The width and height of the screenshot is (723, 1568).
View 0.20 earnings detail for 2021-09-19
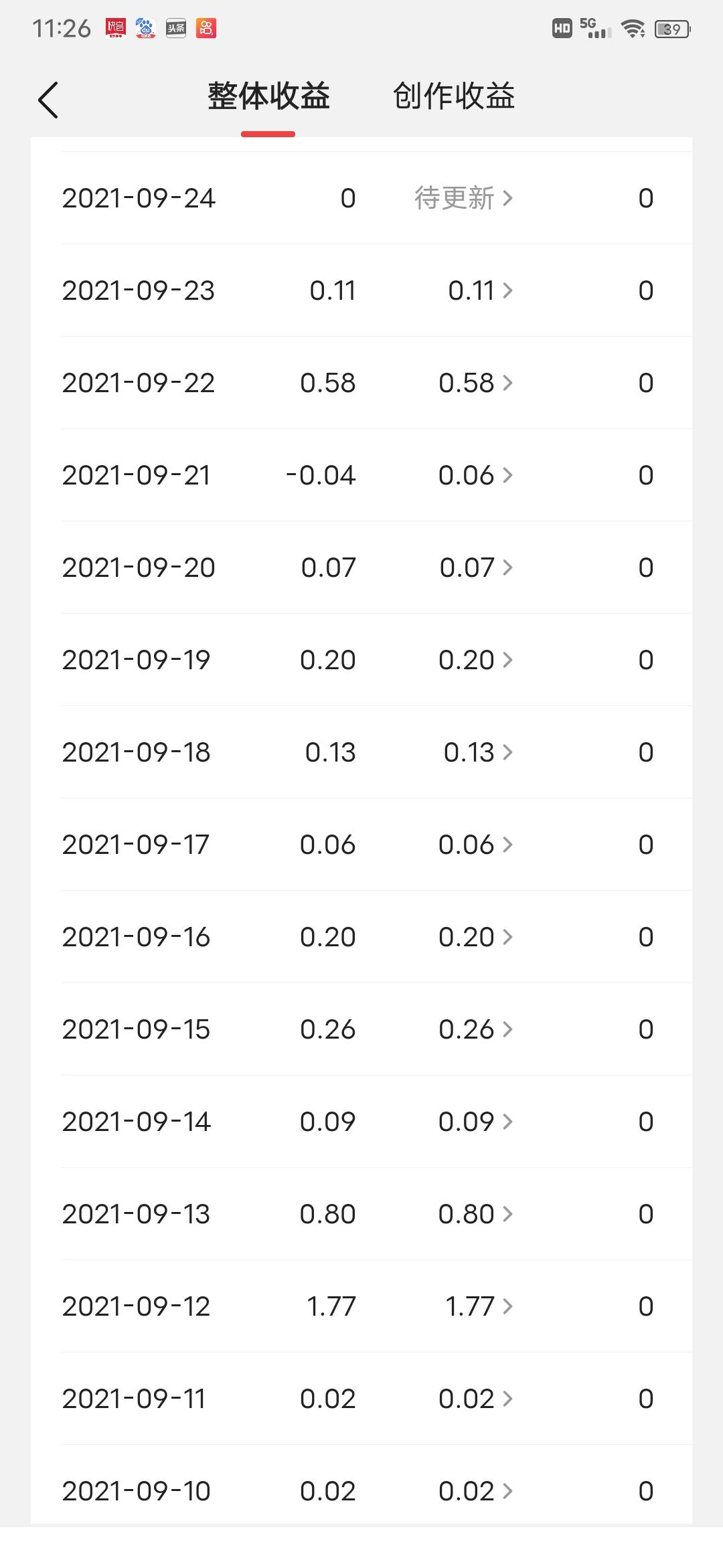475,660
